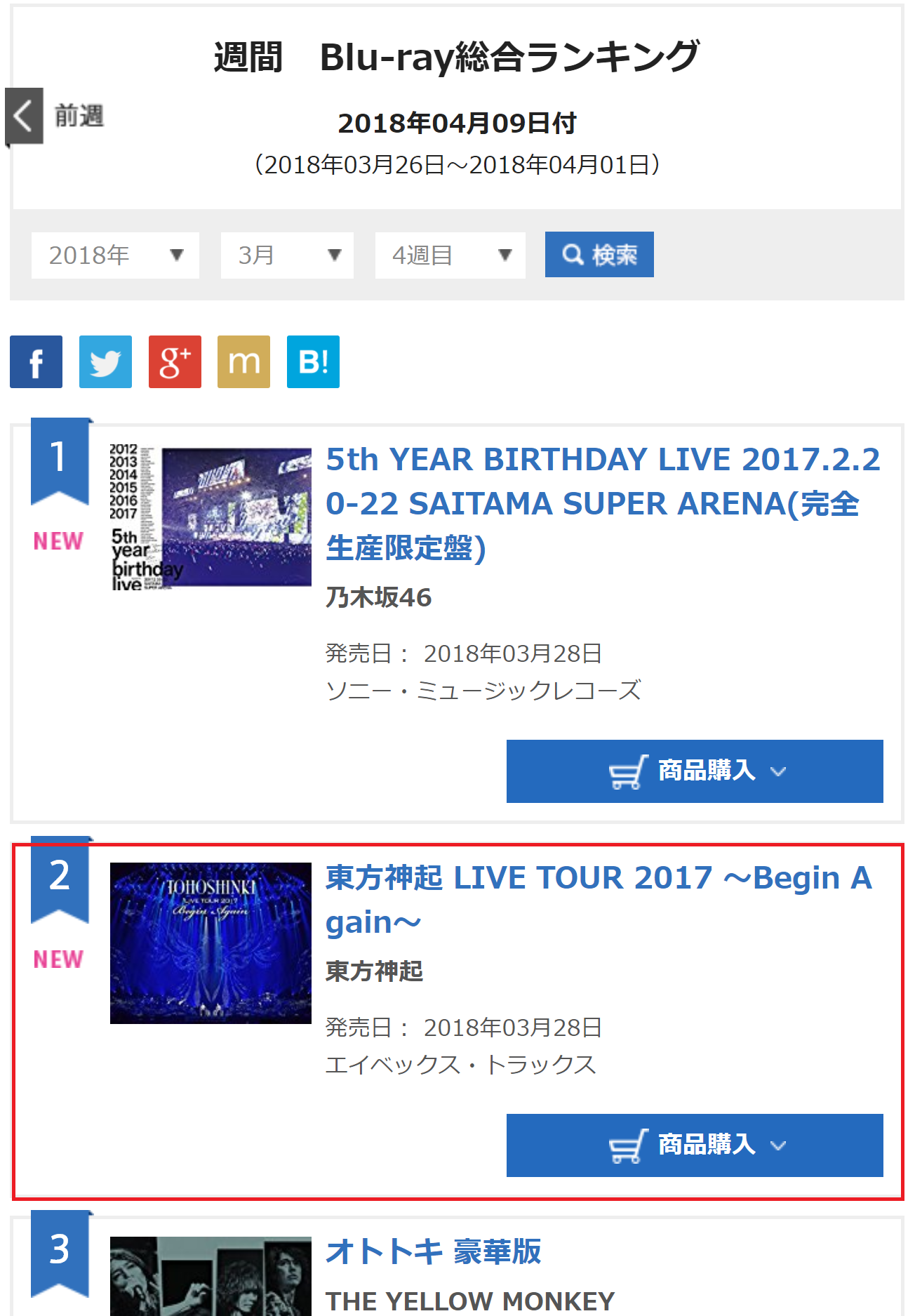Tap the 検索 search button
This screenshot has height=1316, width=915.
(x=599, y=255)
